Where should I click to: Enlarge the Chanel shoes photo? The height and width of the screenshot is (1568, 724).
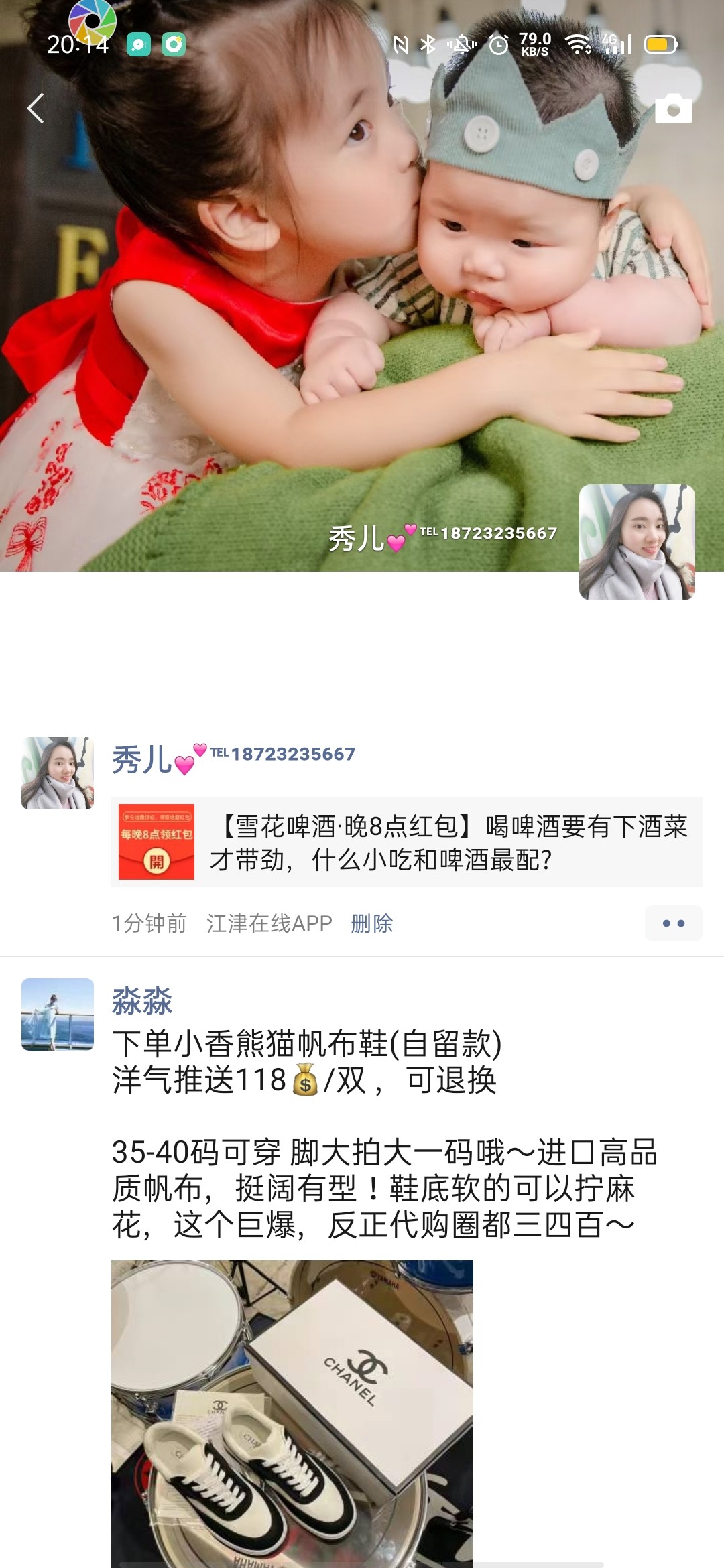pos(292,1414)
